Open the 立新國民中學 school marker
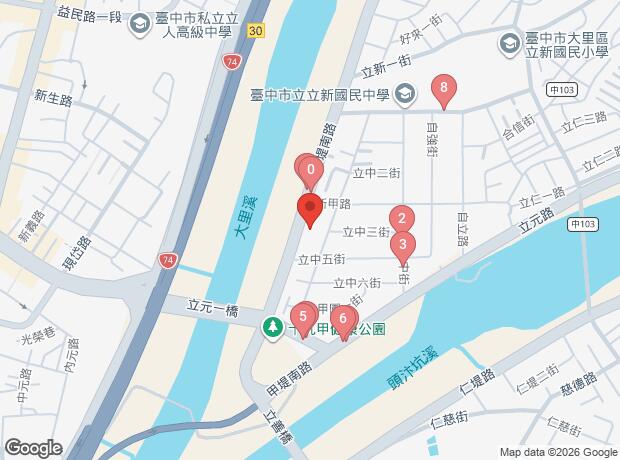 coord(405,95)
